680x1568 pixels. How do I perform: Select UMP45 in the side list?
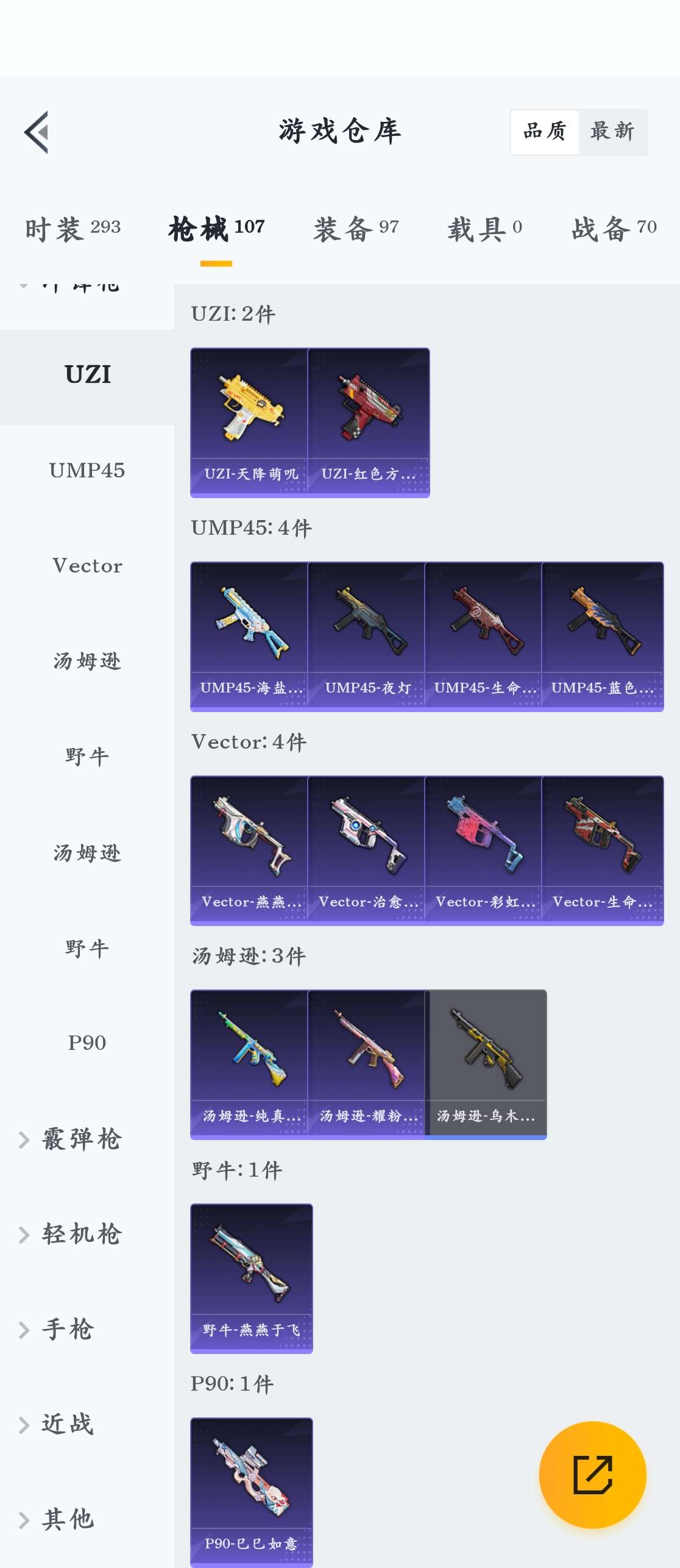(87, 470)
